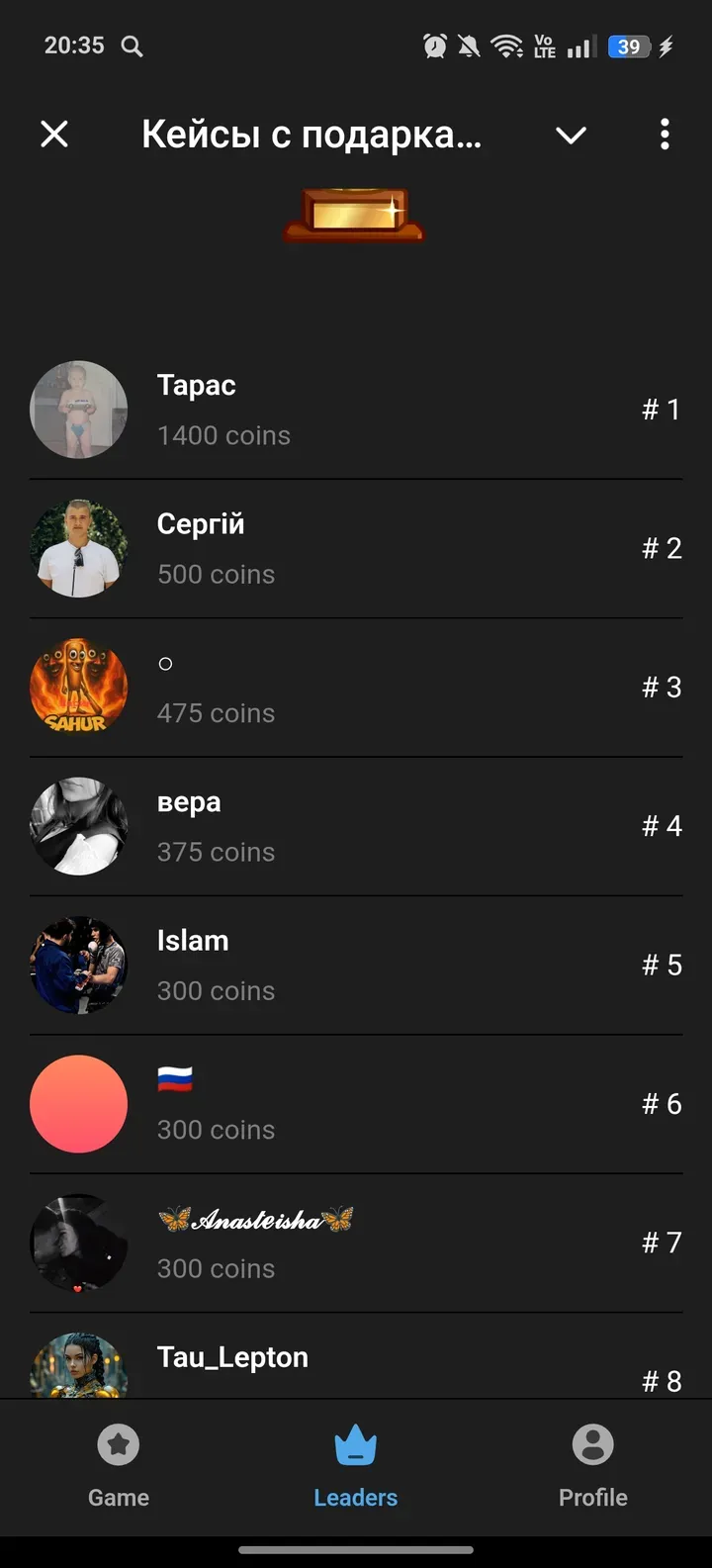The image size is (712, 1568).
Task: Collapse the app using the down chevron
Action: coord(572,135)
